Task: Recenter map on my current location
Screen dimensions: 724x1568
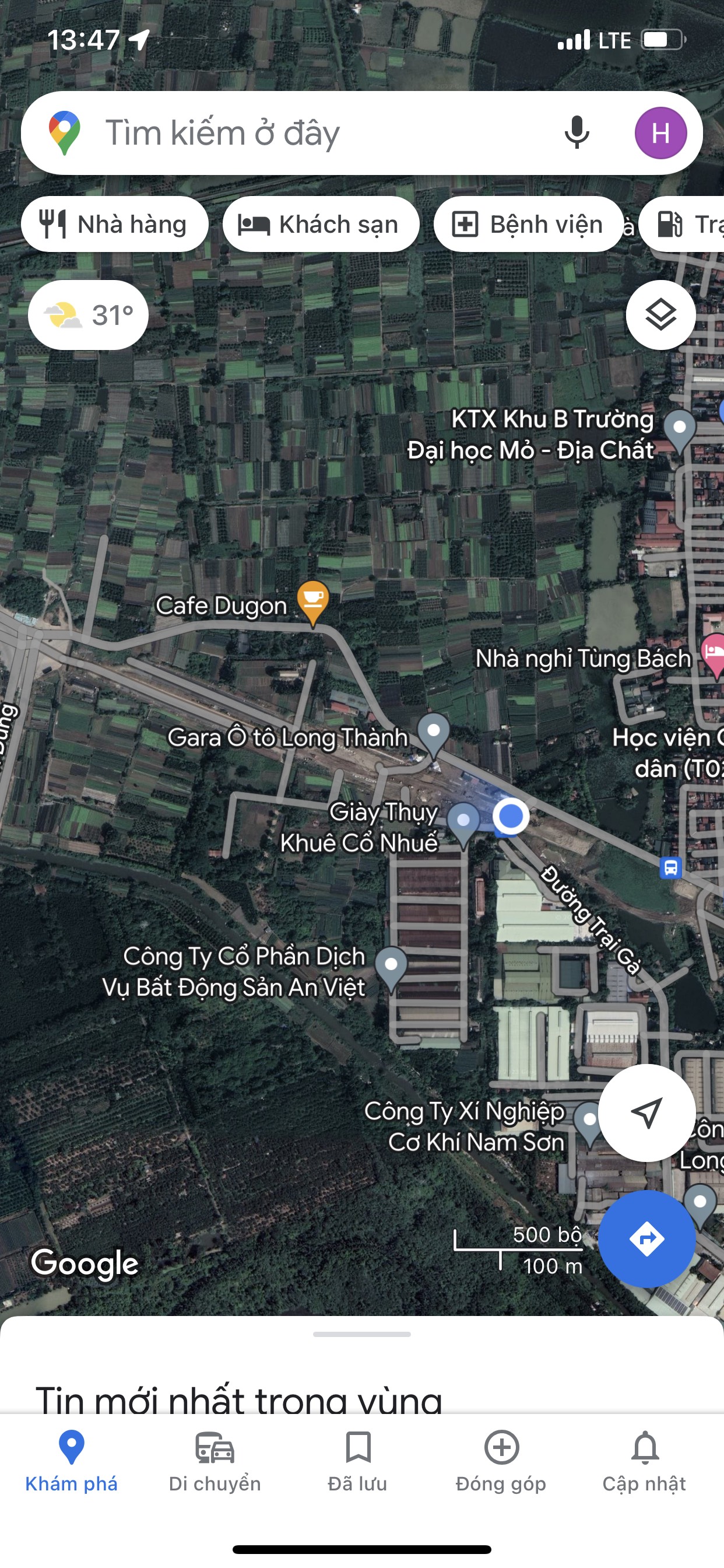Action: coord(646,1112)
